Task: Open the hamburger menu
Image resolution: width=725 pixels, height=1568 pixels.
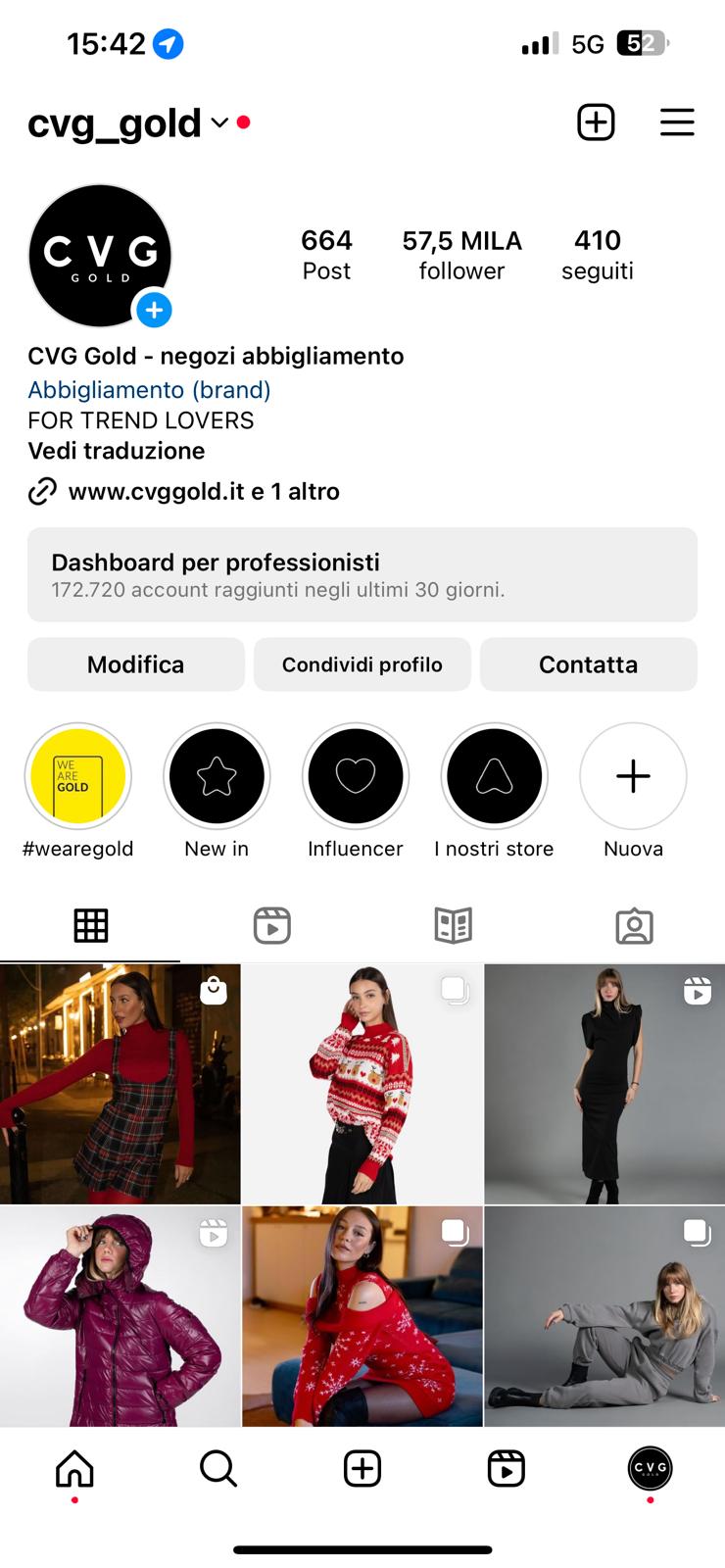Action: tap(677, 122)
